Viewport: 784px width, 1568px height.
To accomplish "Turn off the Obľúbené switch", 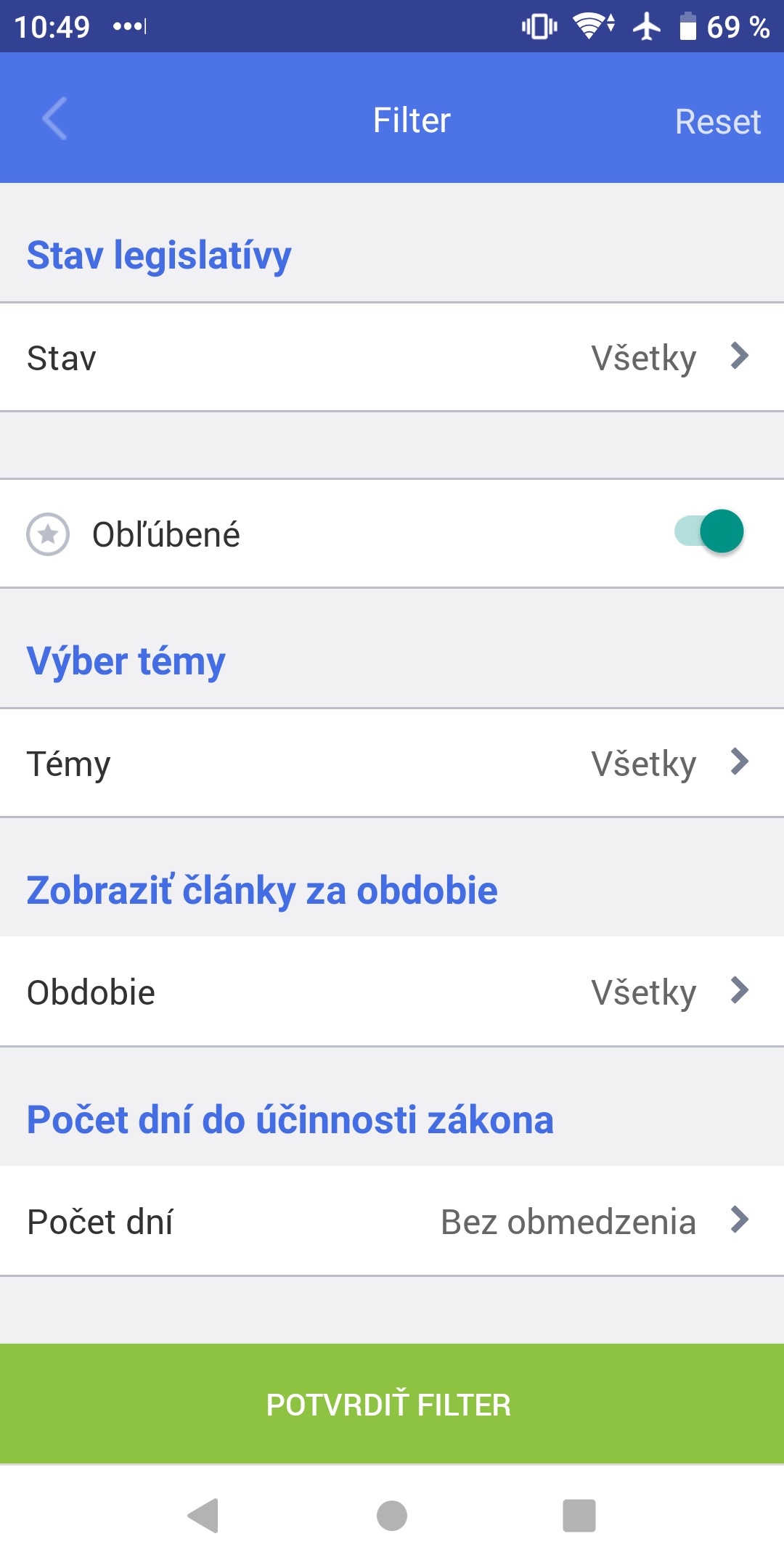I will pos(709,531).
